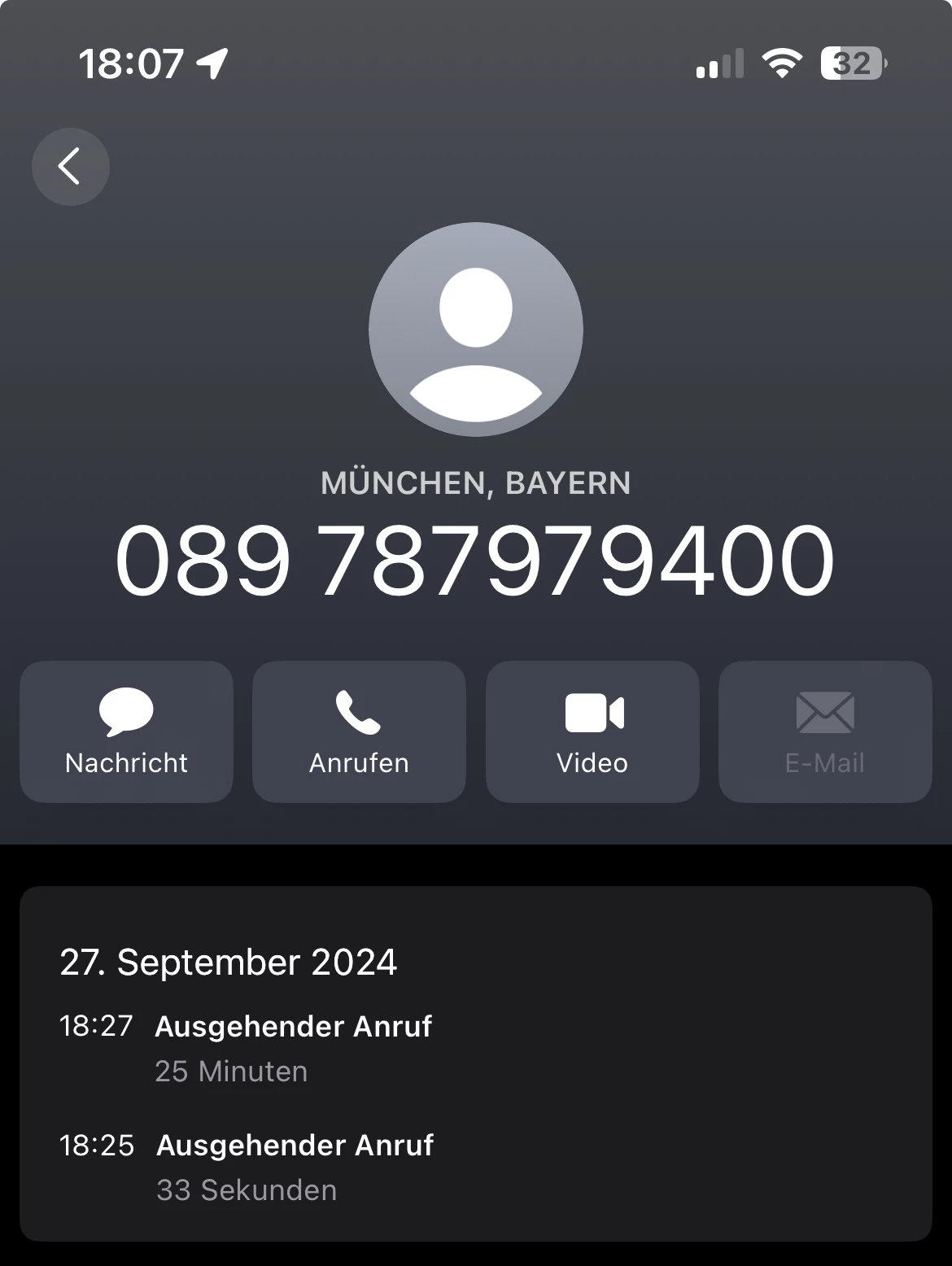The width and height of the screenshot is (952, 1266).
Task: Go back to the previous screen
Action: coord(71,167)
